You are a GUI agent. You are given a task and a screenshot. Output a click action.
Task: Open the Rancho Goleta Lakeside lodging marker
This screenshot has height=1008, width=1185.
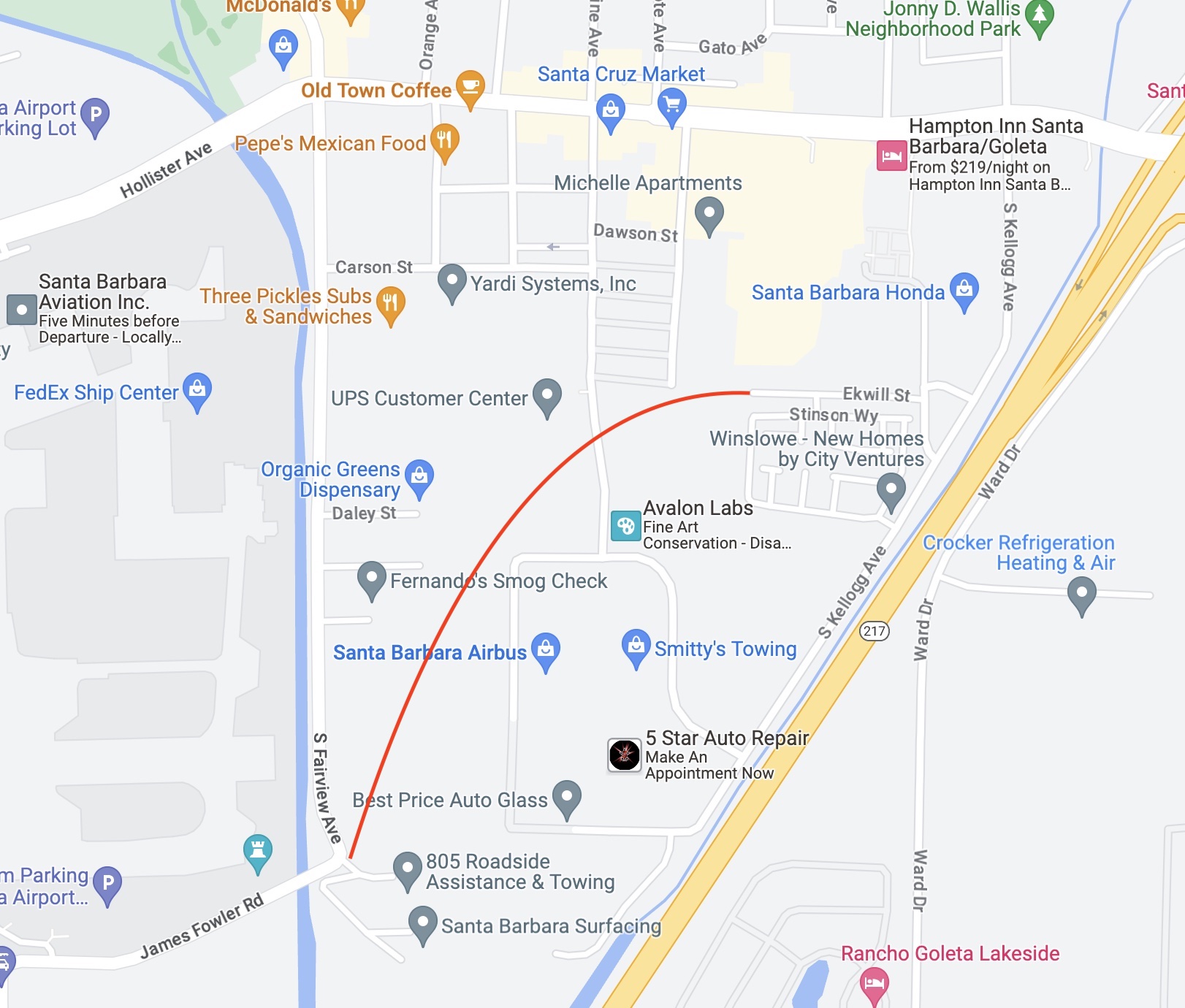pyautogui.click(x=874, y=983)
